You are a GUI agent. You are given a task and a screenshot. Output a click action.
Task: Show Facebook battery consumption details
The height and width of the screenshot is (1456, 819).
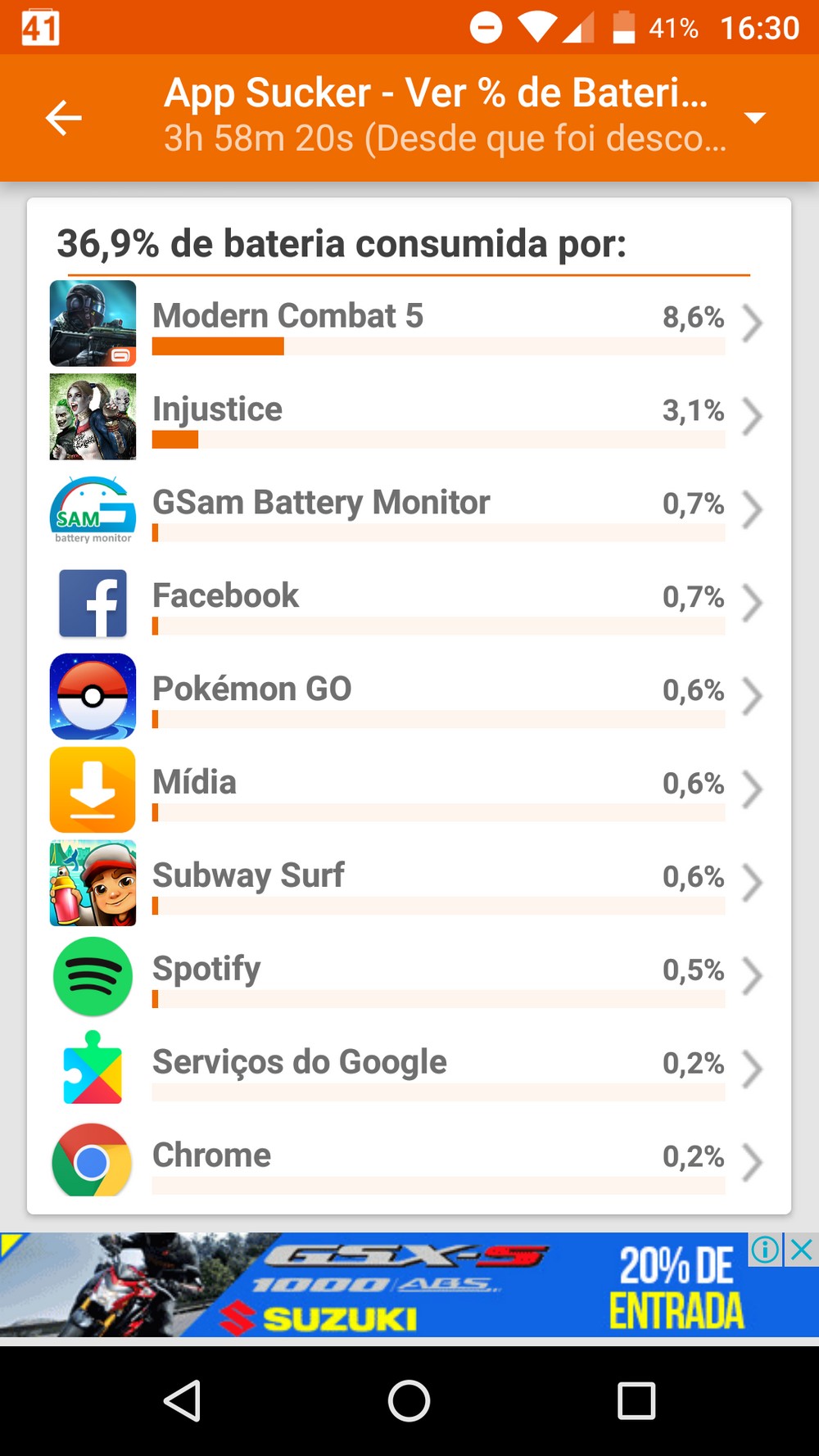[408, 604]
